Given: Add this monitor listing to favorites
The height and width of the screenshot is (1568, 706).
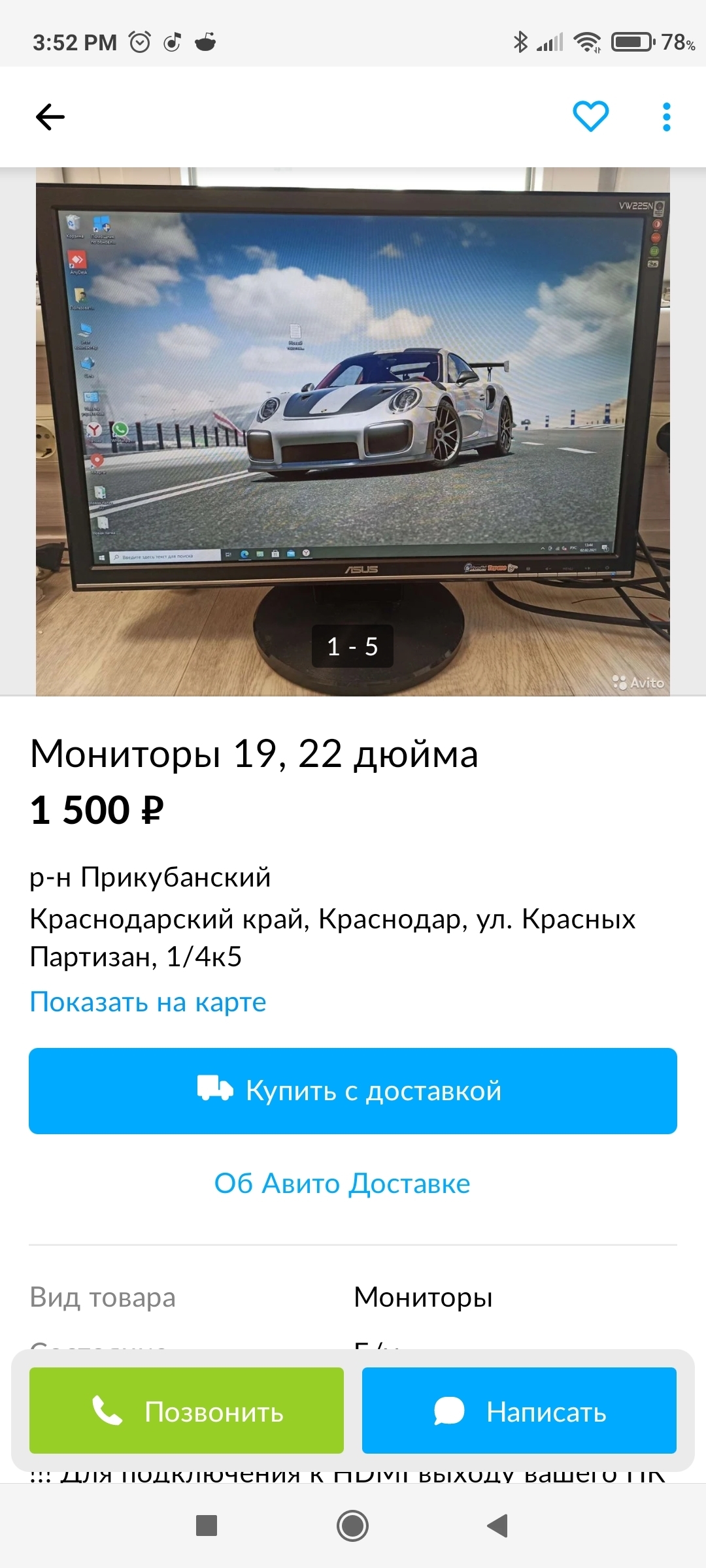Looking at the screenshot, I should tap(590, 117).
